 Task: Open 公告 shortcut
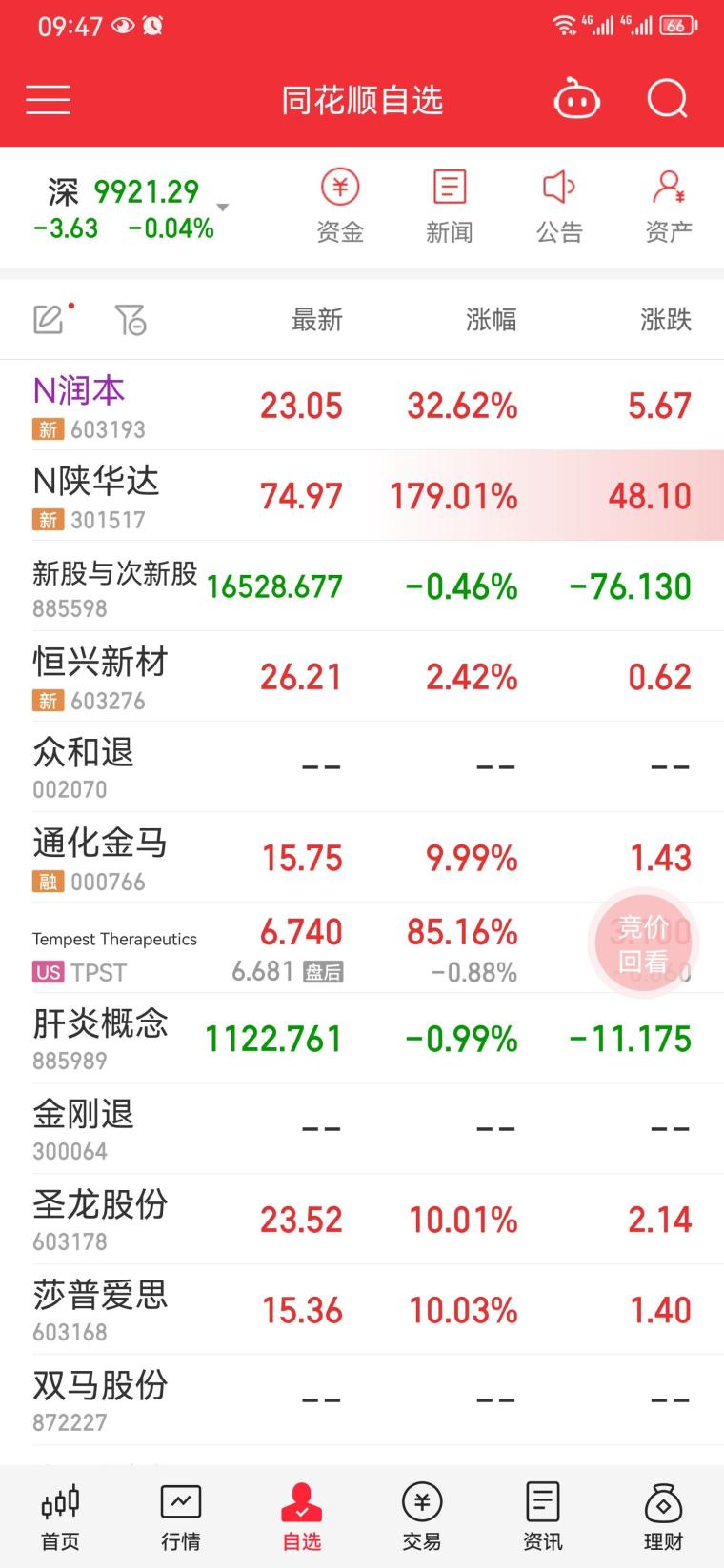[x=559, y=207]
